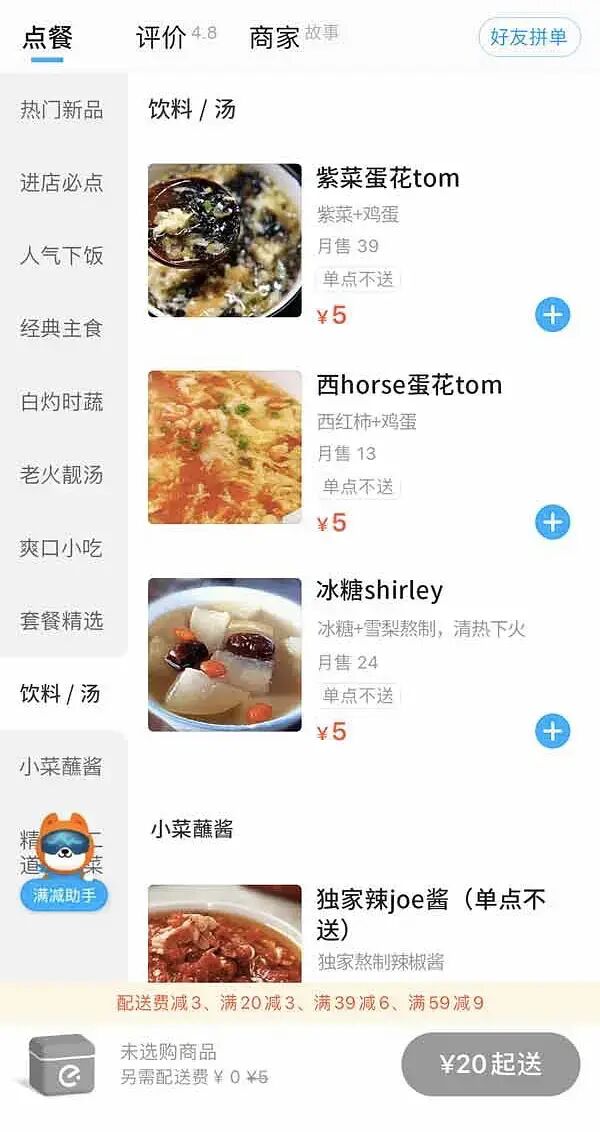Add 紫菜蛋花tom to cart
Viewport: 600px width, 1132px height.
click(x=552, y=315)
